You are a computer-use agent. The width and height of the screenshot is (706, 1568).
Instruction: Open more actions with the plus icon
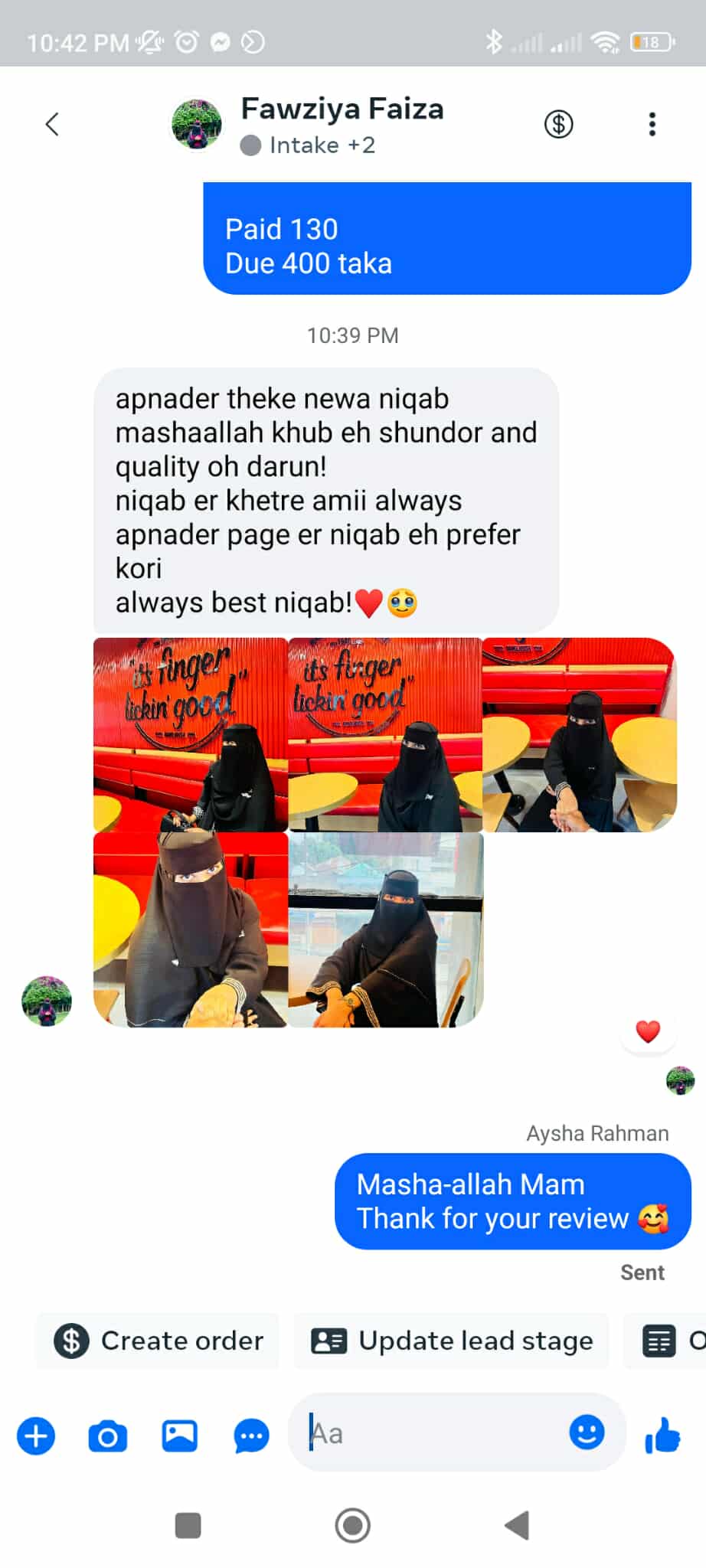[x=36, y=1436]
